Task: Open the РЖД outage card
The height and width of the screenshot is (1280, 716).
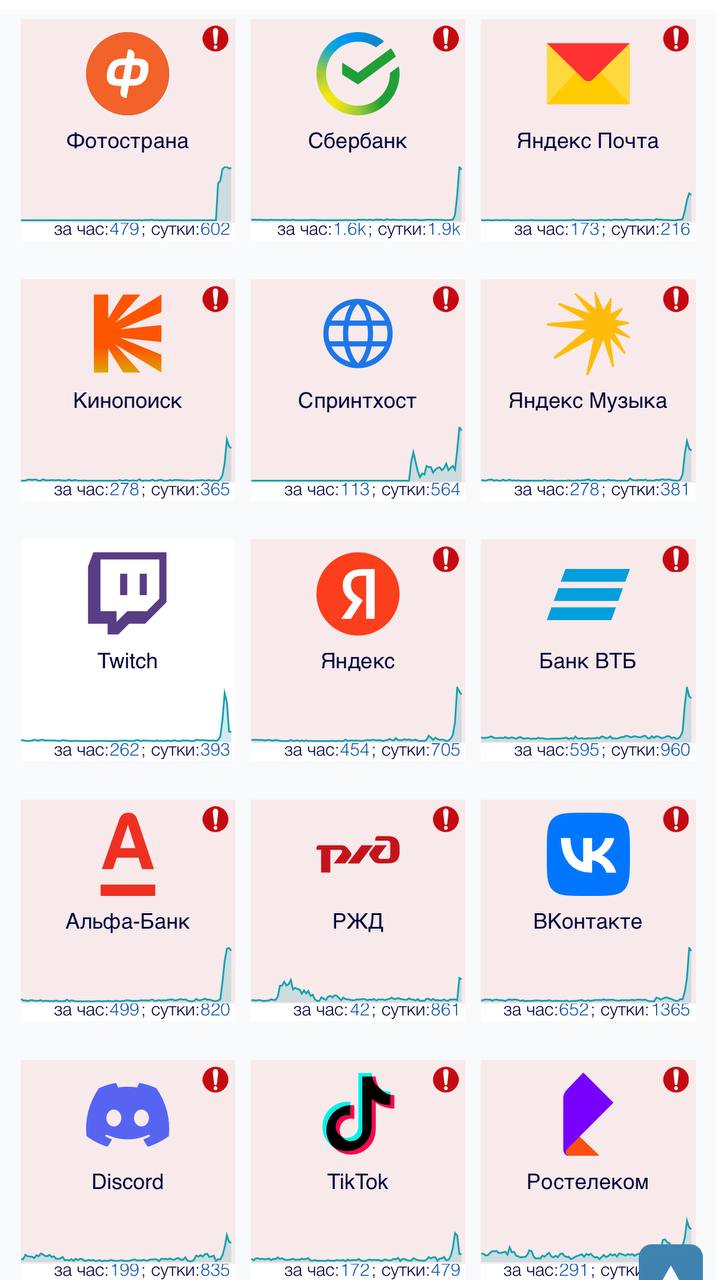Action: click(357, 910)
